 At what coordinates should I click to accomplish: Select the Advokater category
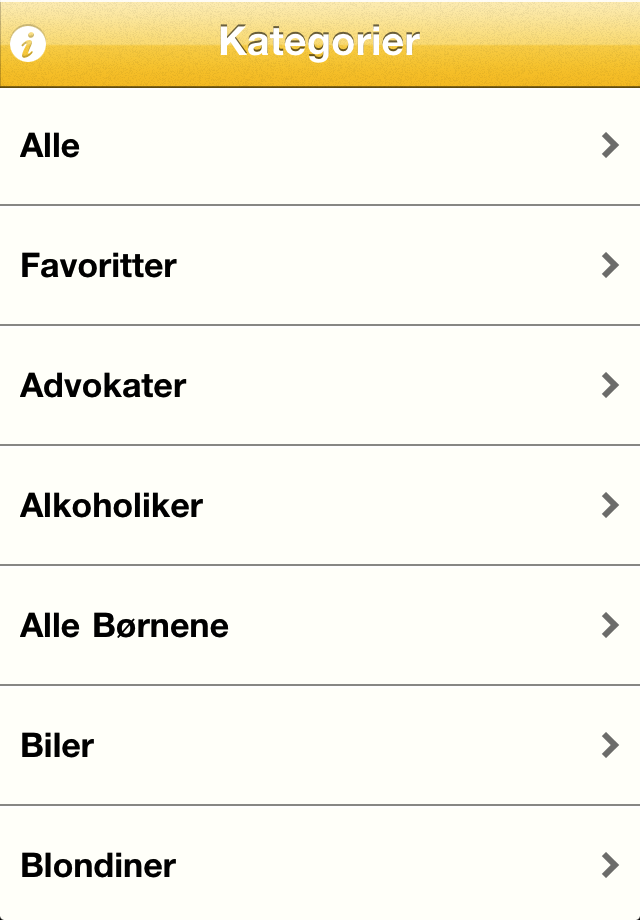coord(320,385)
